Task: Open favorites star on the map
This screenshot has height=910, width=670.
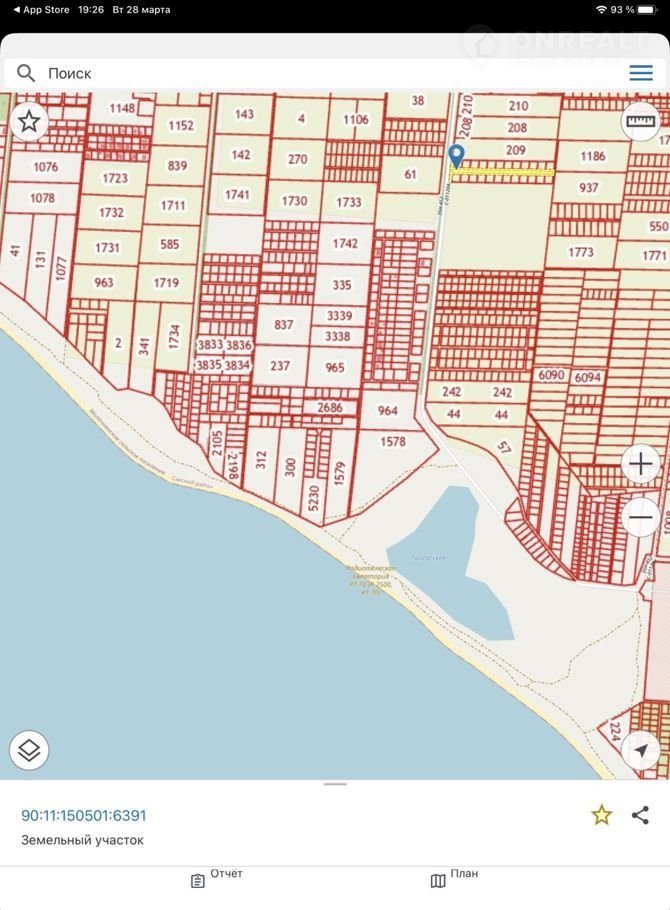Action: [29, 122]
